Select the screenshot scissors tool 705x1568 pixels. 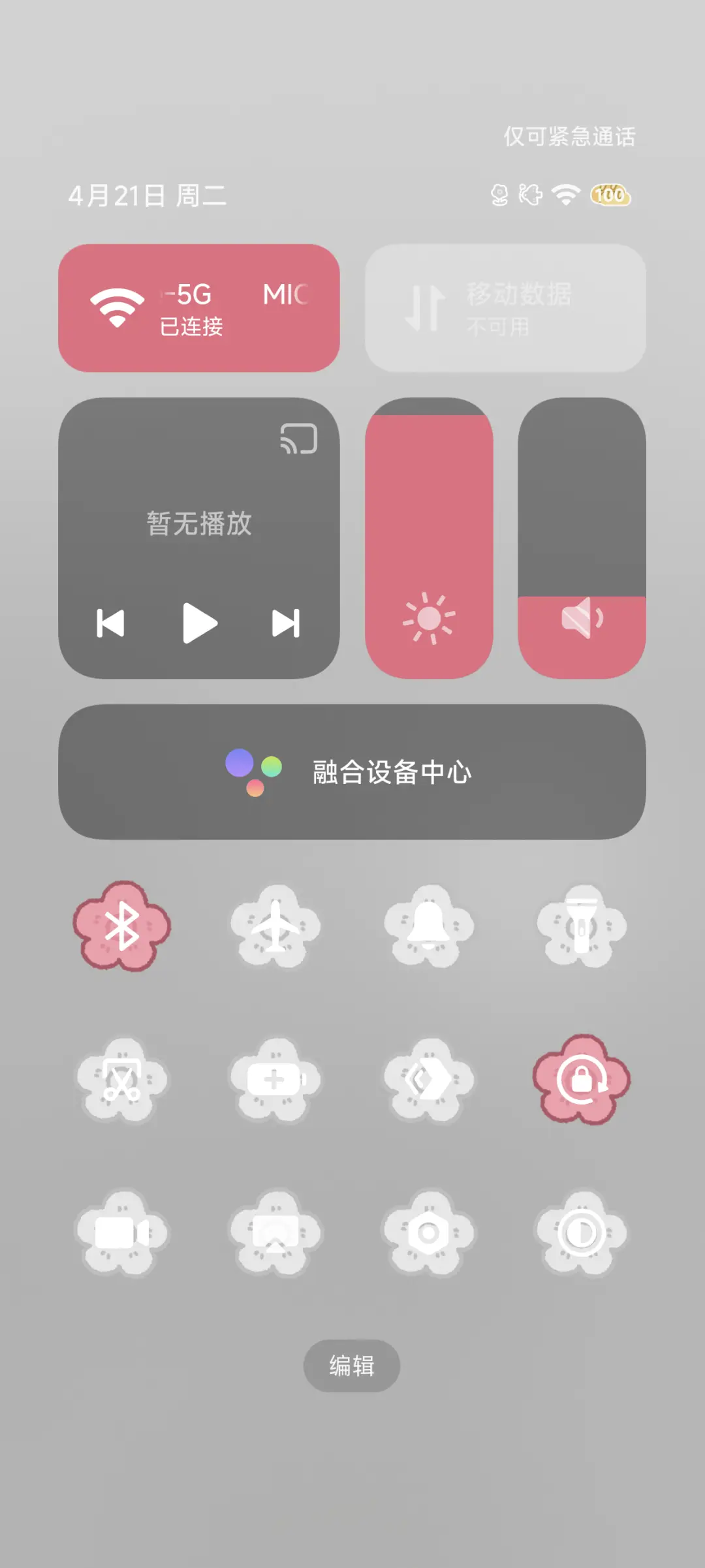coord(124,1080)
